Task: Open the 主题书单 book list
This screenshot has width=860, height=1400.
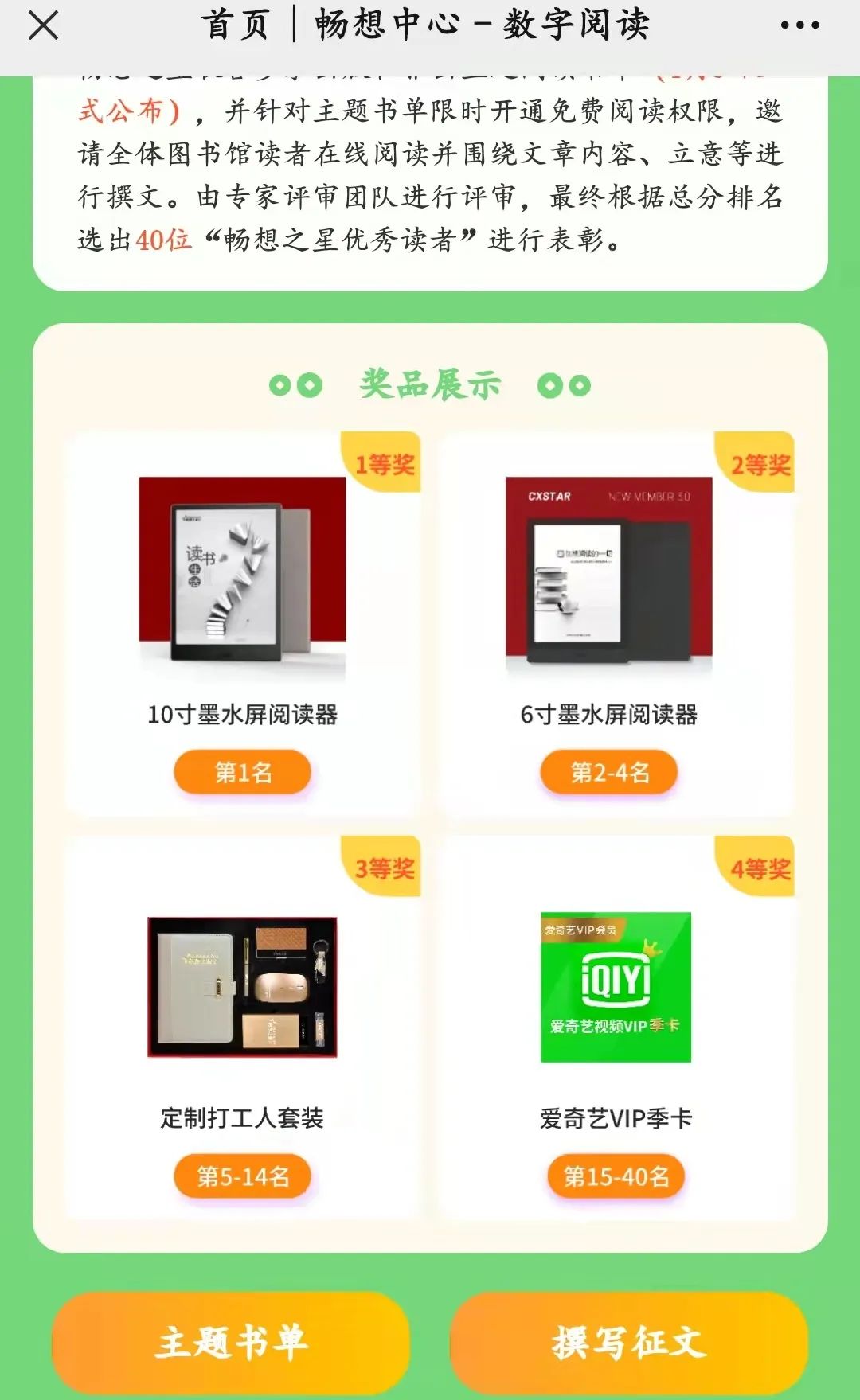Action: tap(231, 1343)
